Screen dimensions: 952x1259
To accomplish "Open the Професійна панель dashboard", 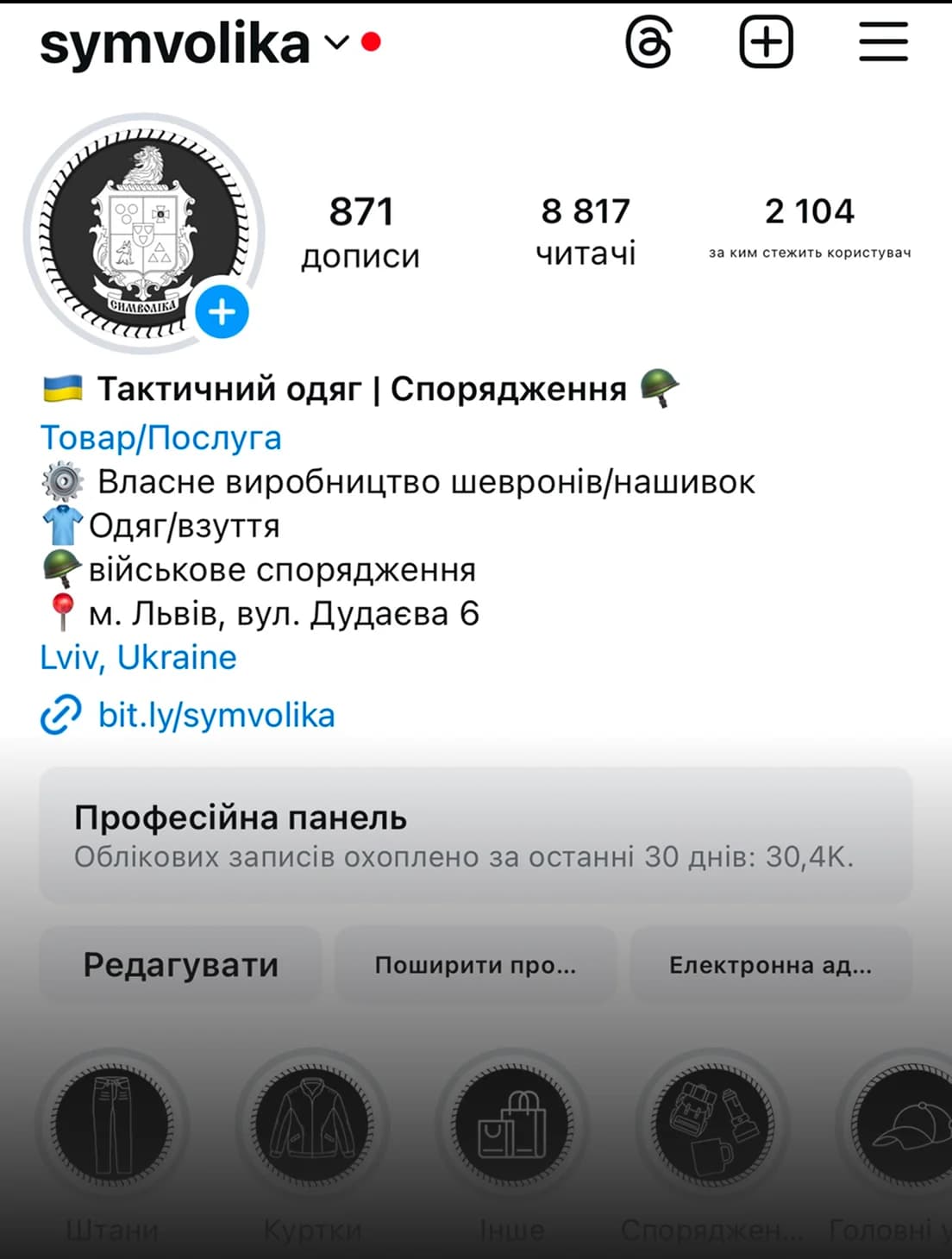I will click(475, 835).
